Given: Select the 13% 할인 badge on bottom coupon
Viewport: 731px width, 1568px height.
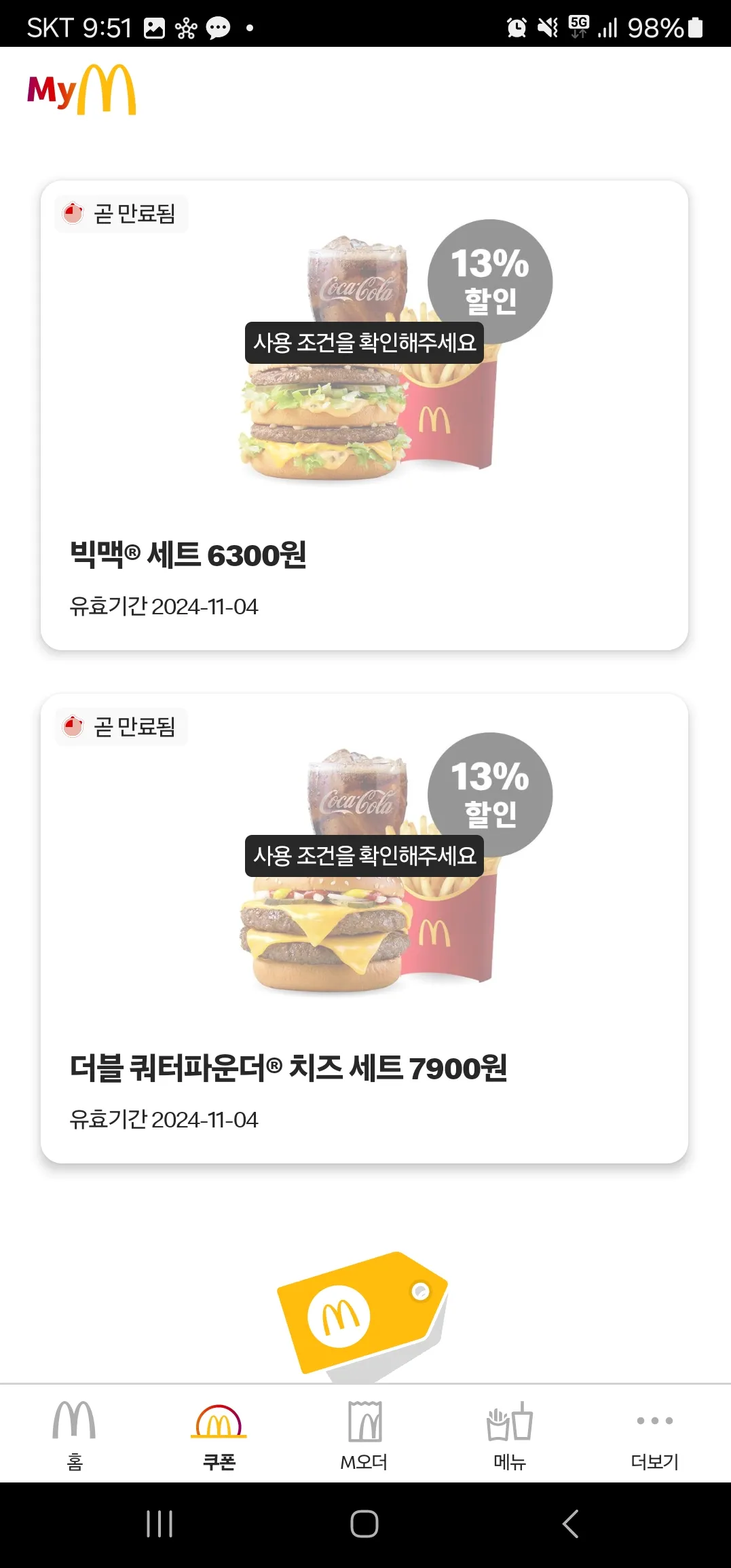Looking at the screenshot, I should (490, 794).
